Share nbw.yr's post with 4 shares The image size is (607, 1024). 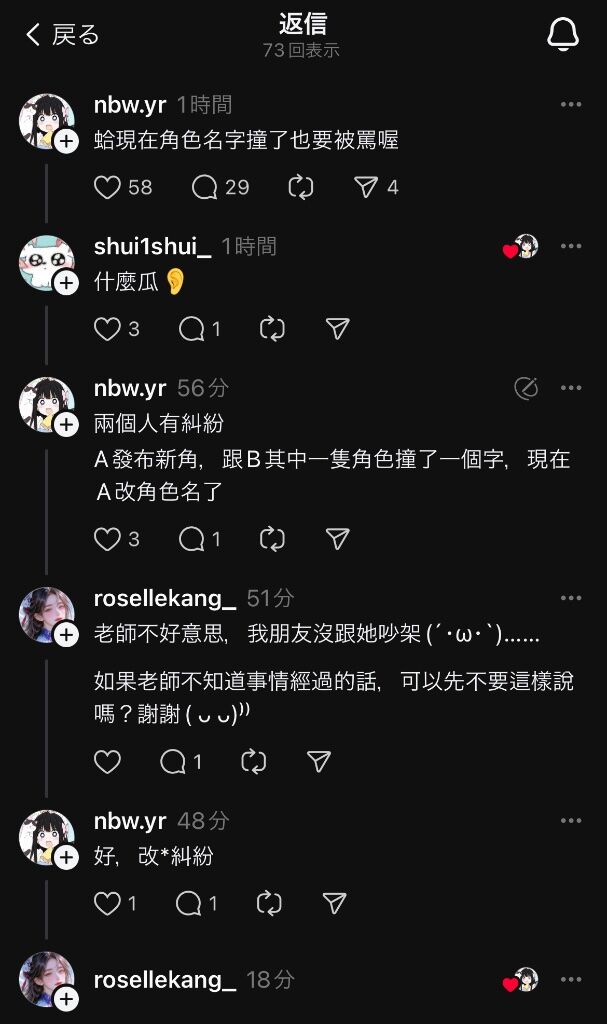click(367, 187)
